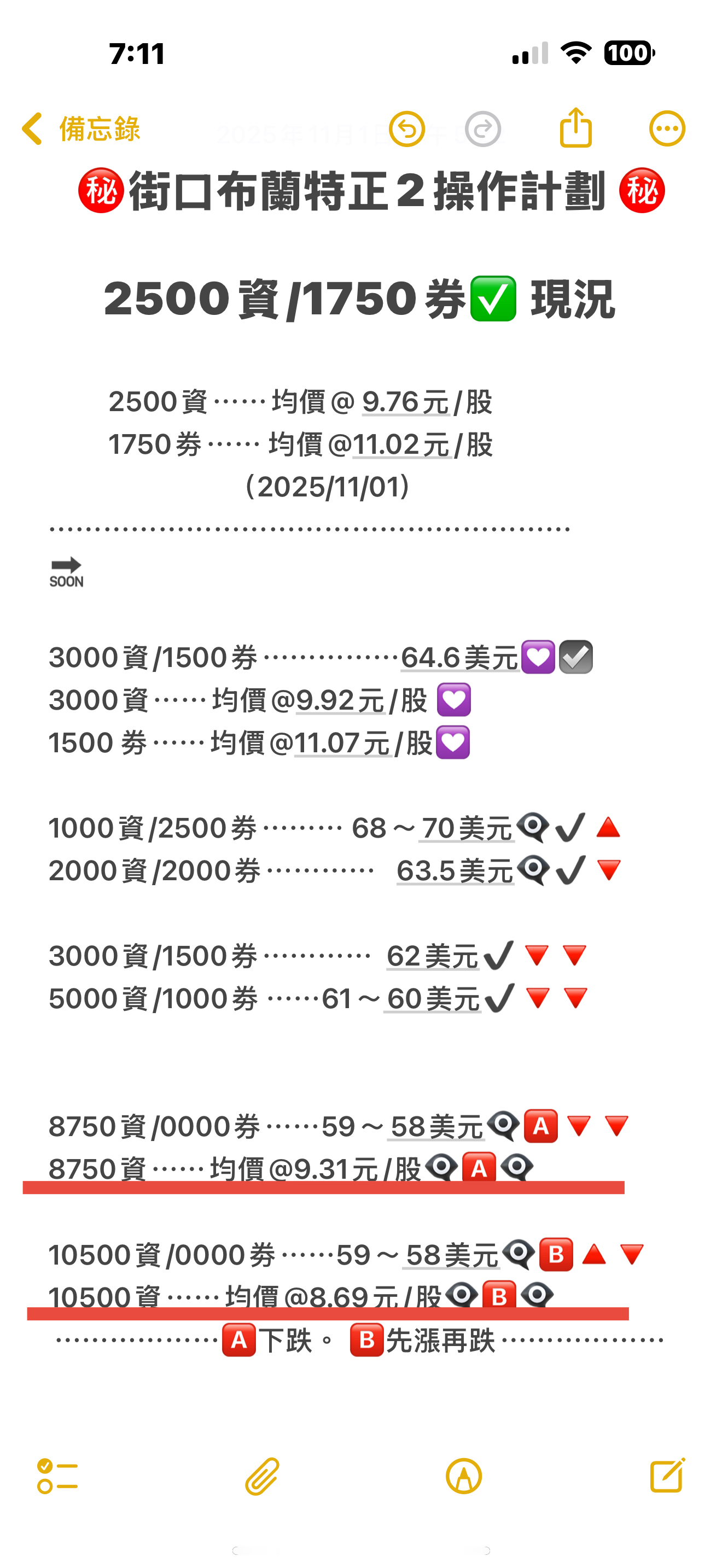Tap the redo arrow icon
Screen dimensions: 722x1568
[x=483, y=129]
